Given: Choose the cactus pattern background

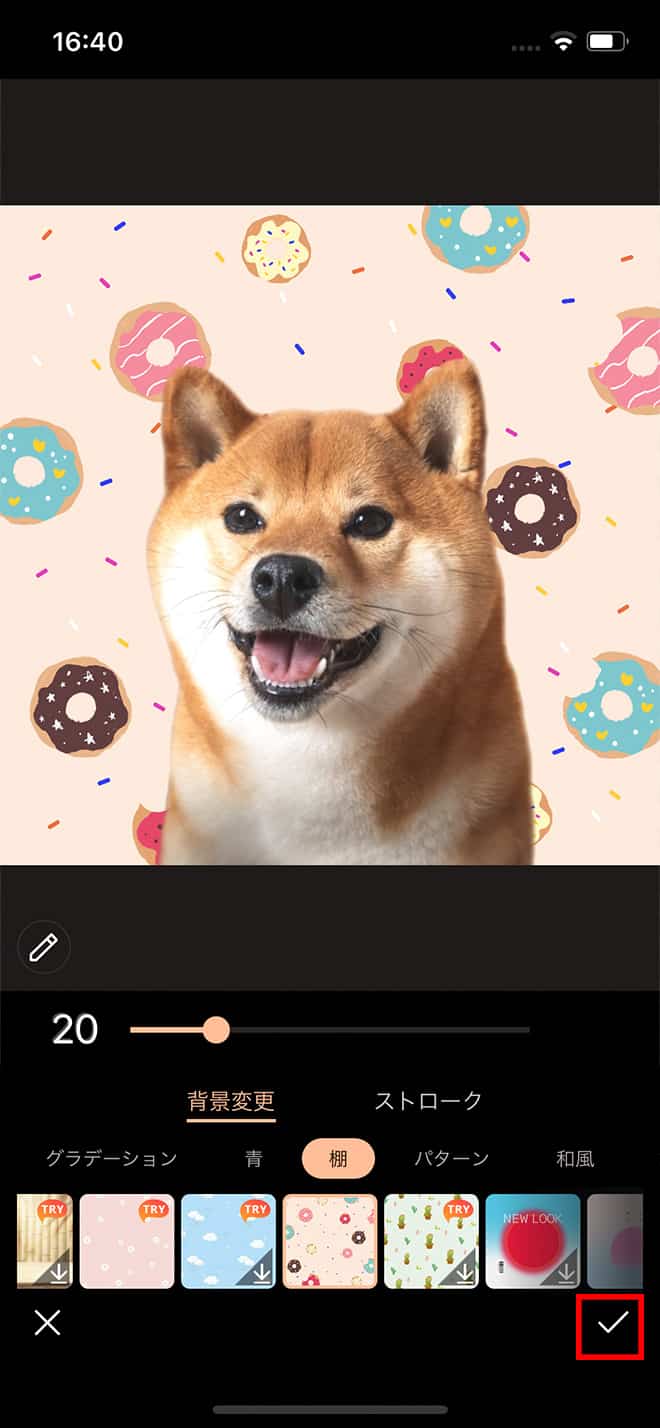Looking at the screenshot, I should pyautogui.click(x=431, y=1241).
